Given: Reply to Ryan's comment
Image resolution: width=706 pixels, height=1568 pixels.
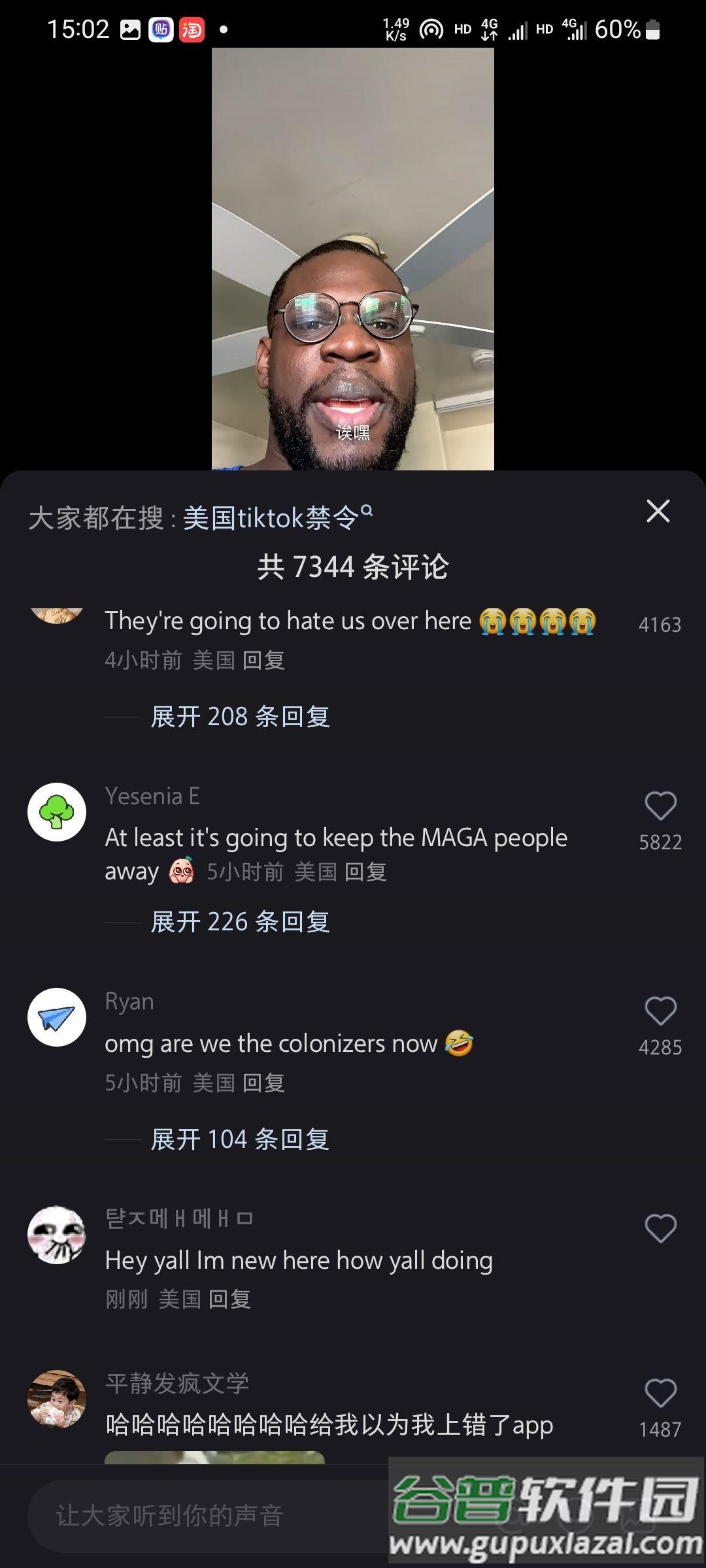Looking at the screenshot, I should (263, 1083).
